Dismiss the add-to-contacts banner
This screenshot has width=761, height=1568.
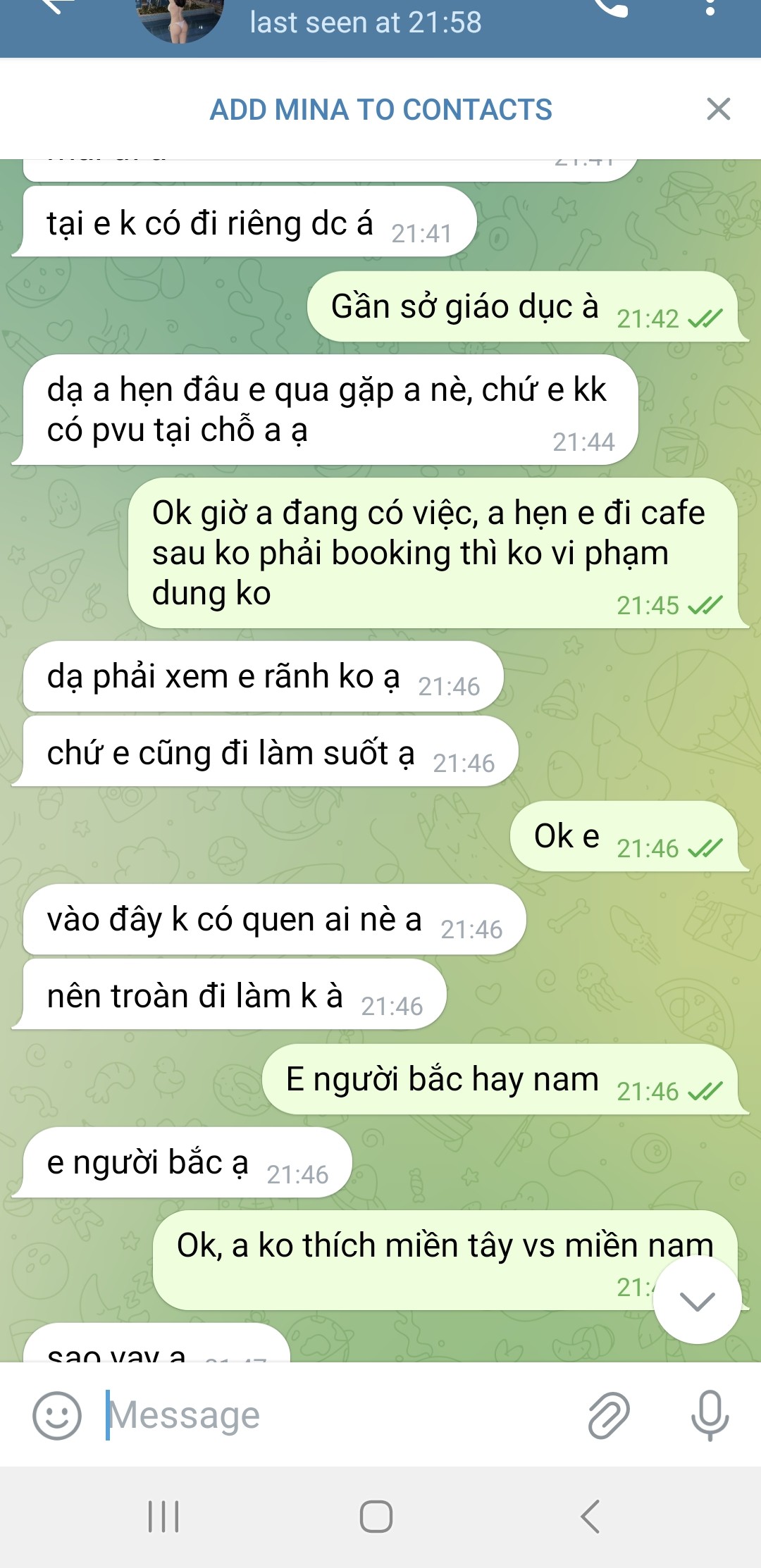coord(718,109)
